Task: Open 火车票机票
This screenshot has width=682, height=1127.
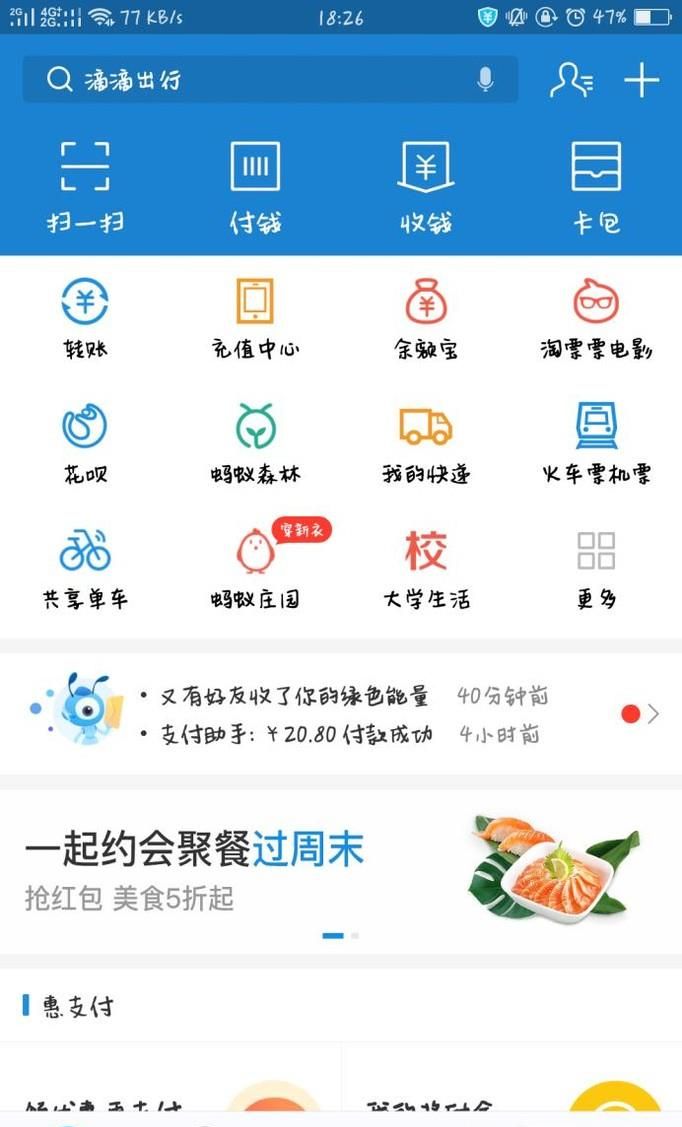Action: tap(596, 442)
